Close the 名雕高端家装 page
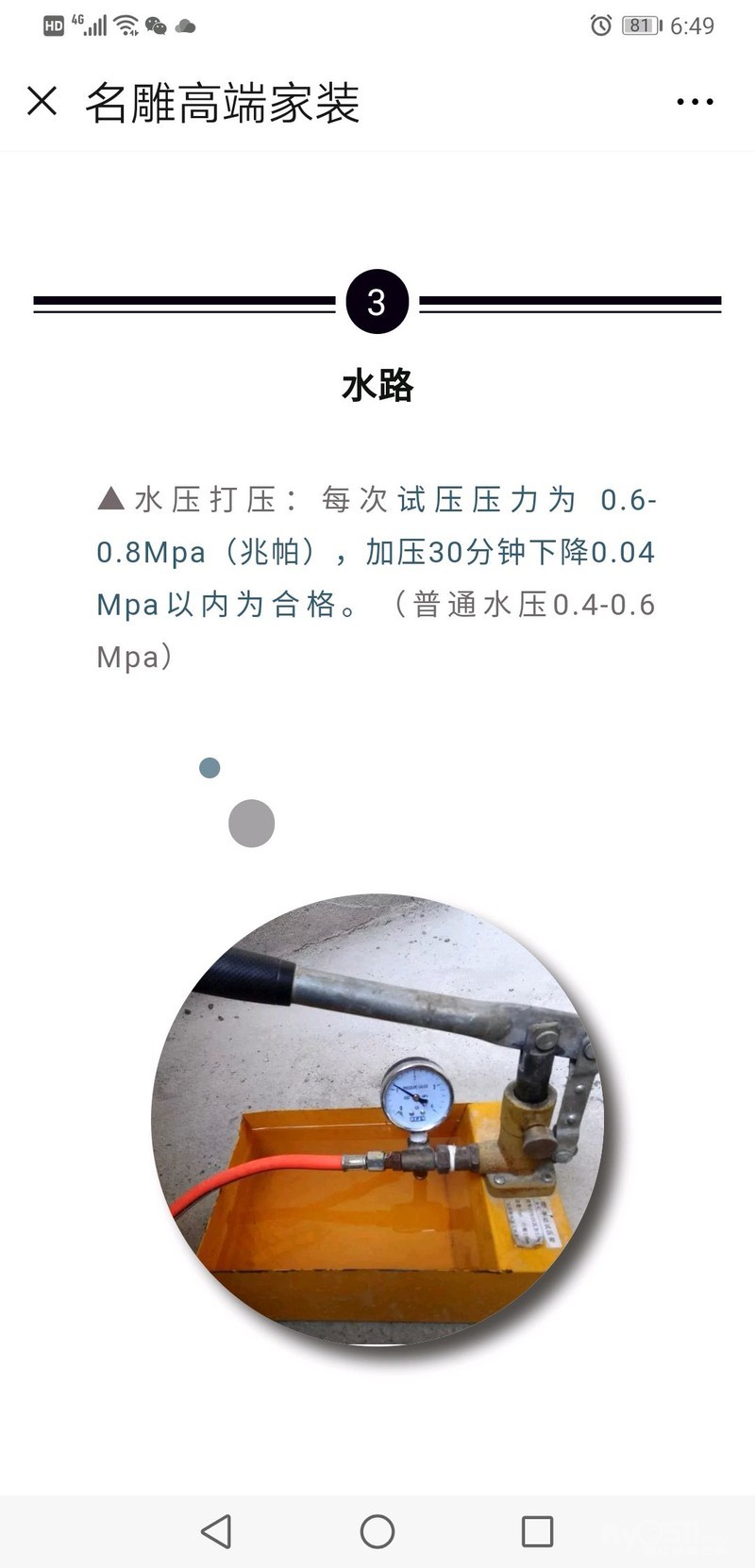This screenshot has height=1568, width=755. (42, 101)
